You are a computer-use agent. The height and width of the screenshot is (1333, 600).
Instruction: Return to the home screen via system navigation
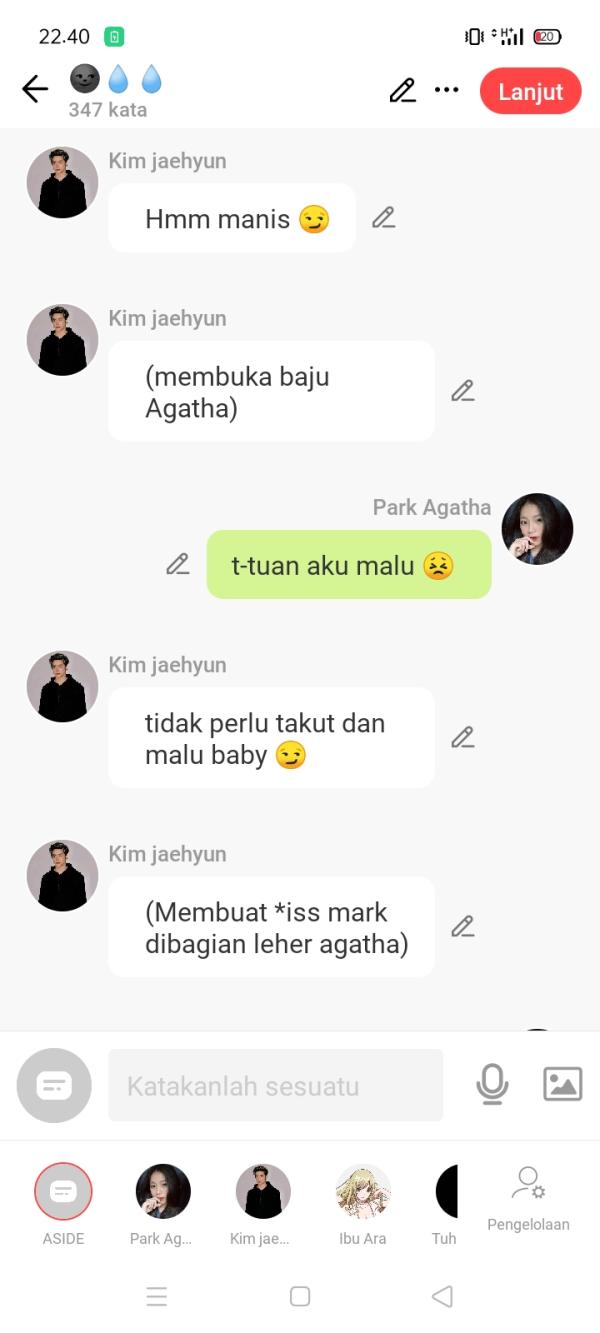pyautogui.click(x=300, y=1296)
